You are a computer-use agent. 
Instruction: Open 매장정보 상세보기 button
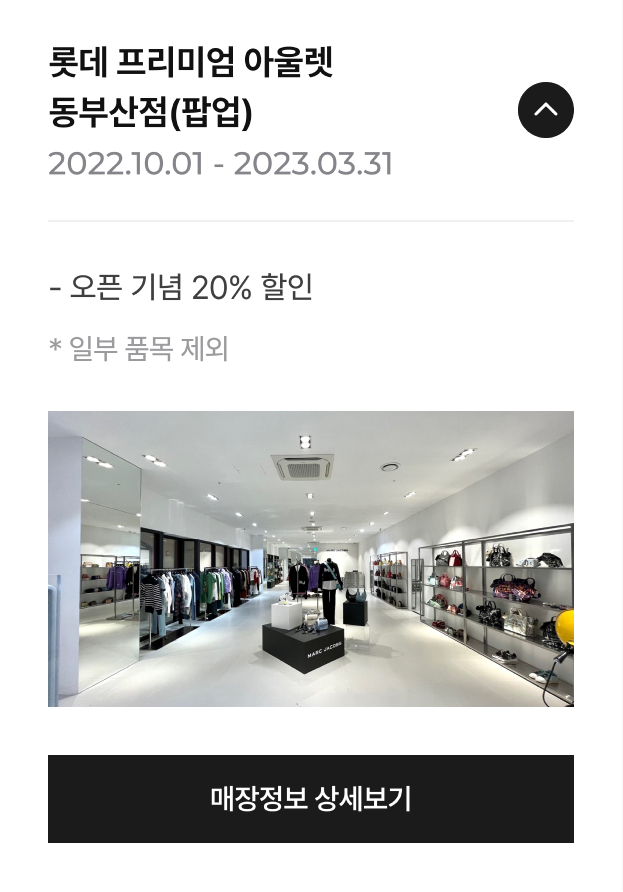click(x=311, y=798)
